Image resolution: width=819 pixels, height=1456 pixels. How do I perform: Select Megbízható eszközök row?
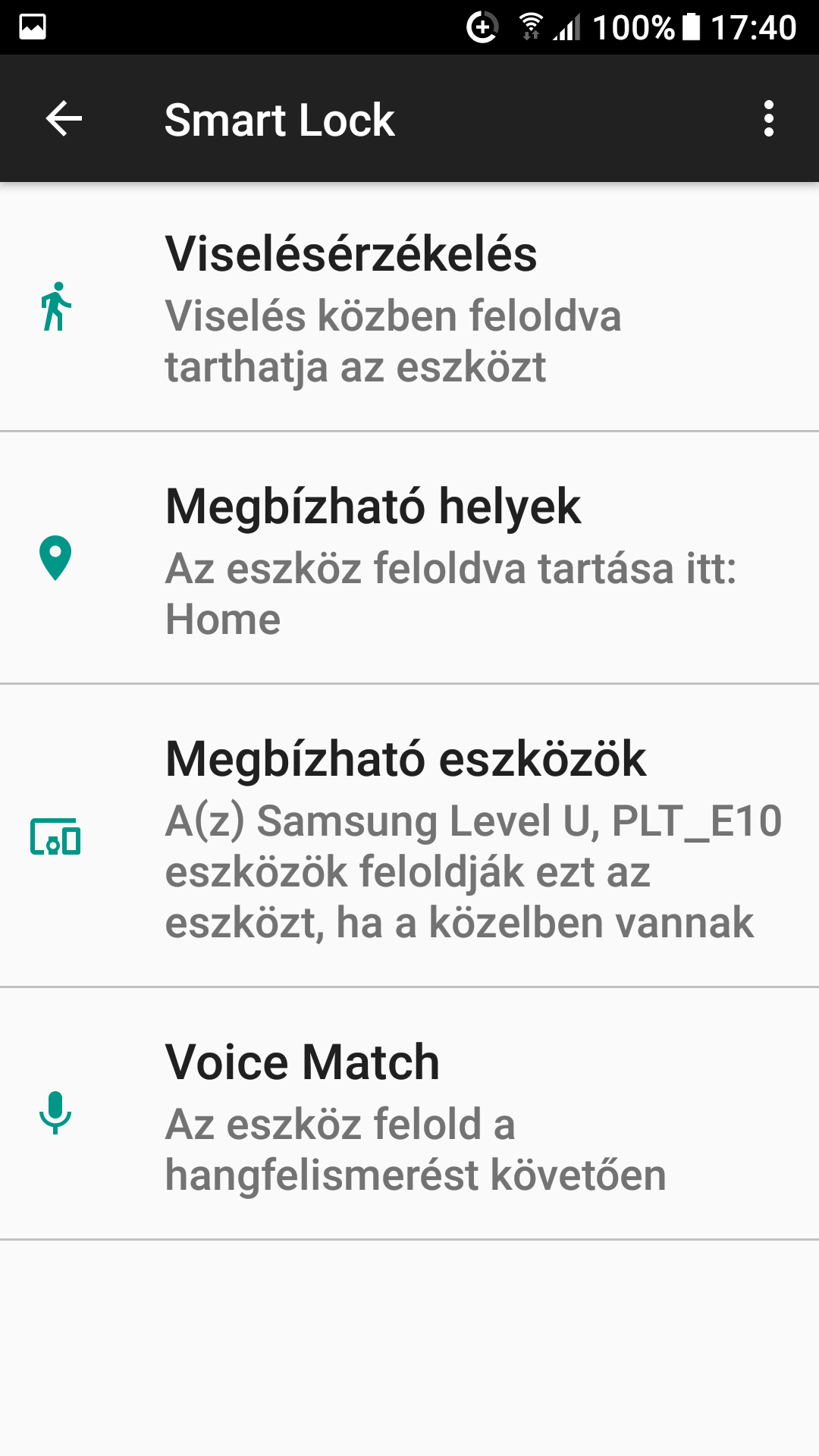click(x=409, y=836)
